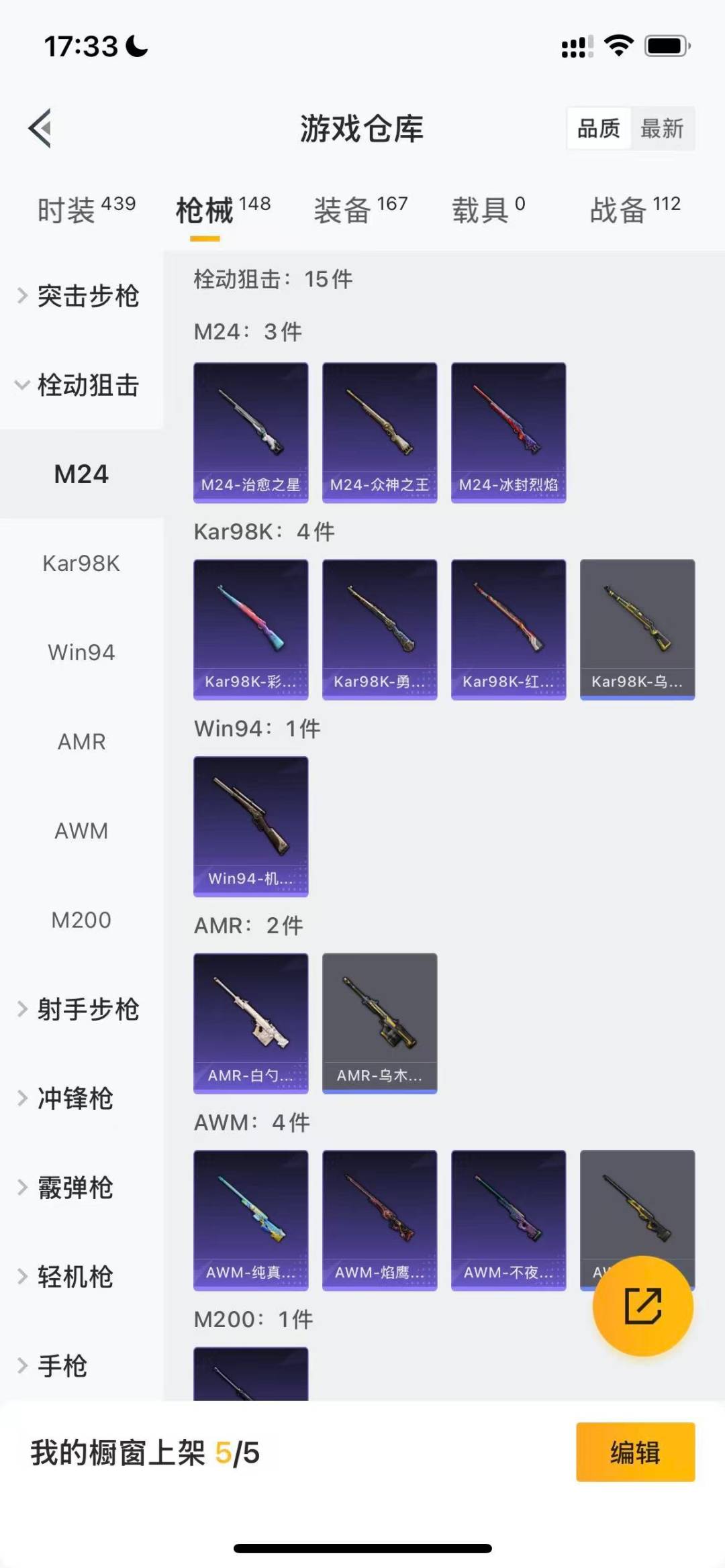Switch sorting to 最新 newest mode

tap(662, 128)
